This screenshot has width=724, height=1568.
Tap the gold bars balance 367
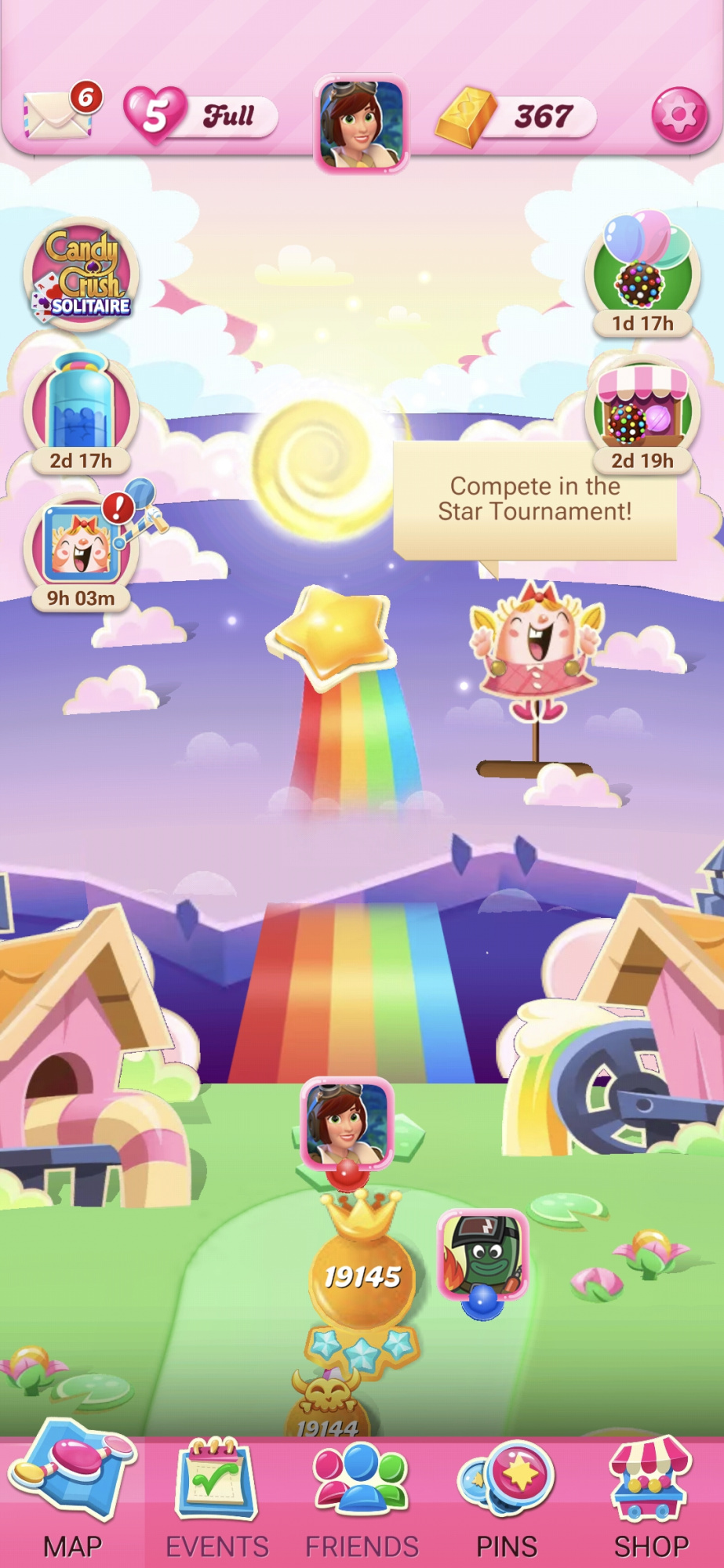(x=515, y=117)
